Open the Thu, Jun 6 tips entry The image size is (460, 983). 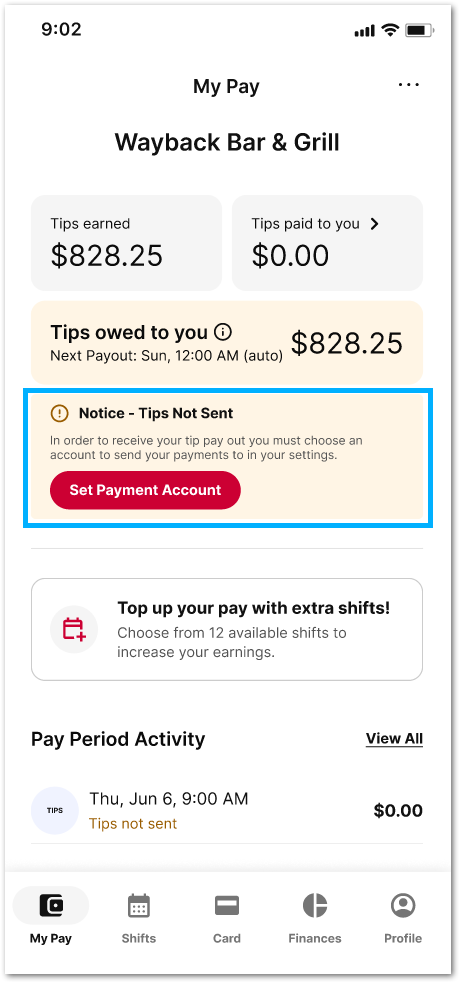click(227, 811)
